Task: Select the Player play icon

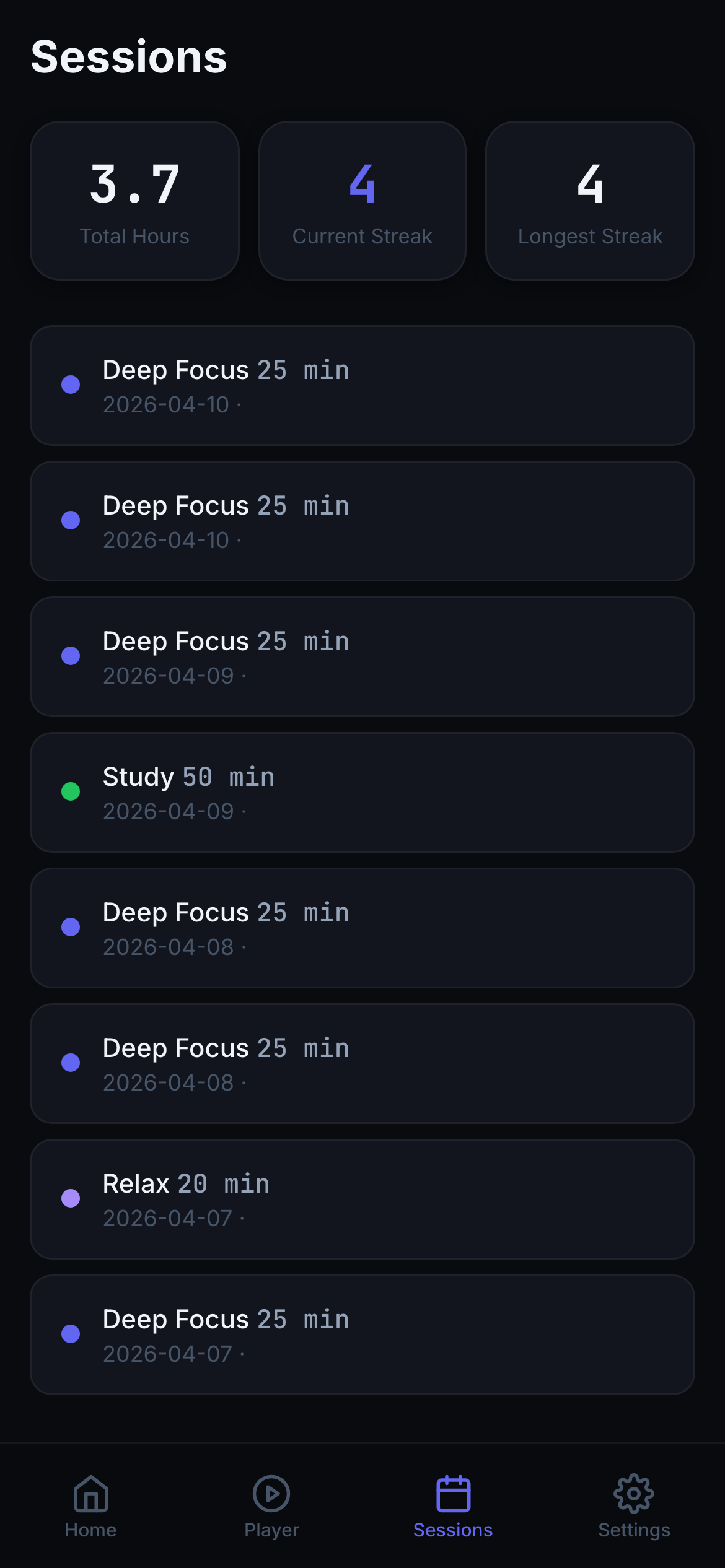Action: tap(271, 1494)
